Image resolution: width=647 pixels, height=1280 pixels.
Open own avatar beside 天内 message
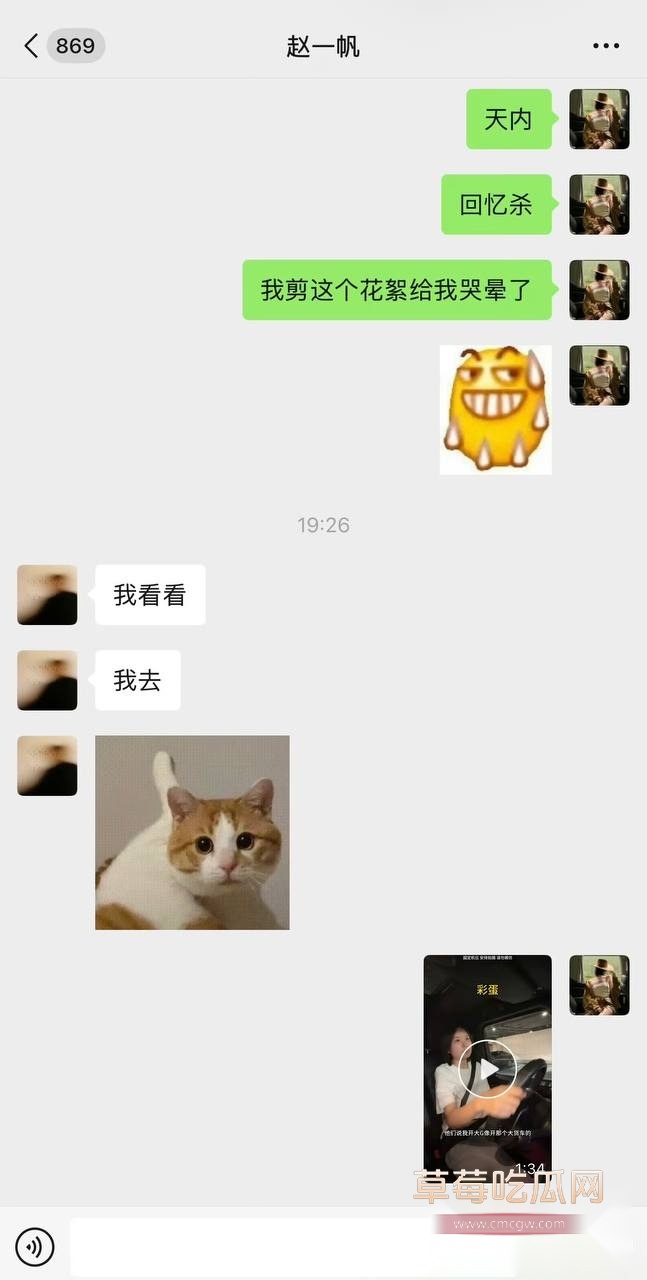[x=599, y=119]
